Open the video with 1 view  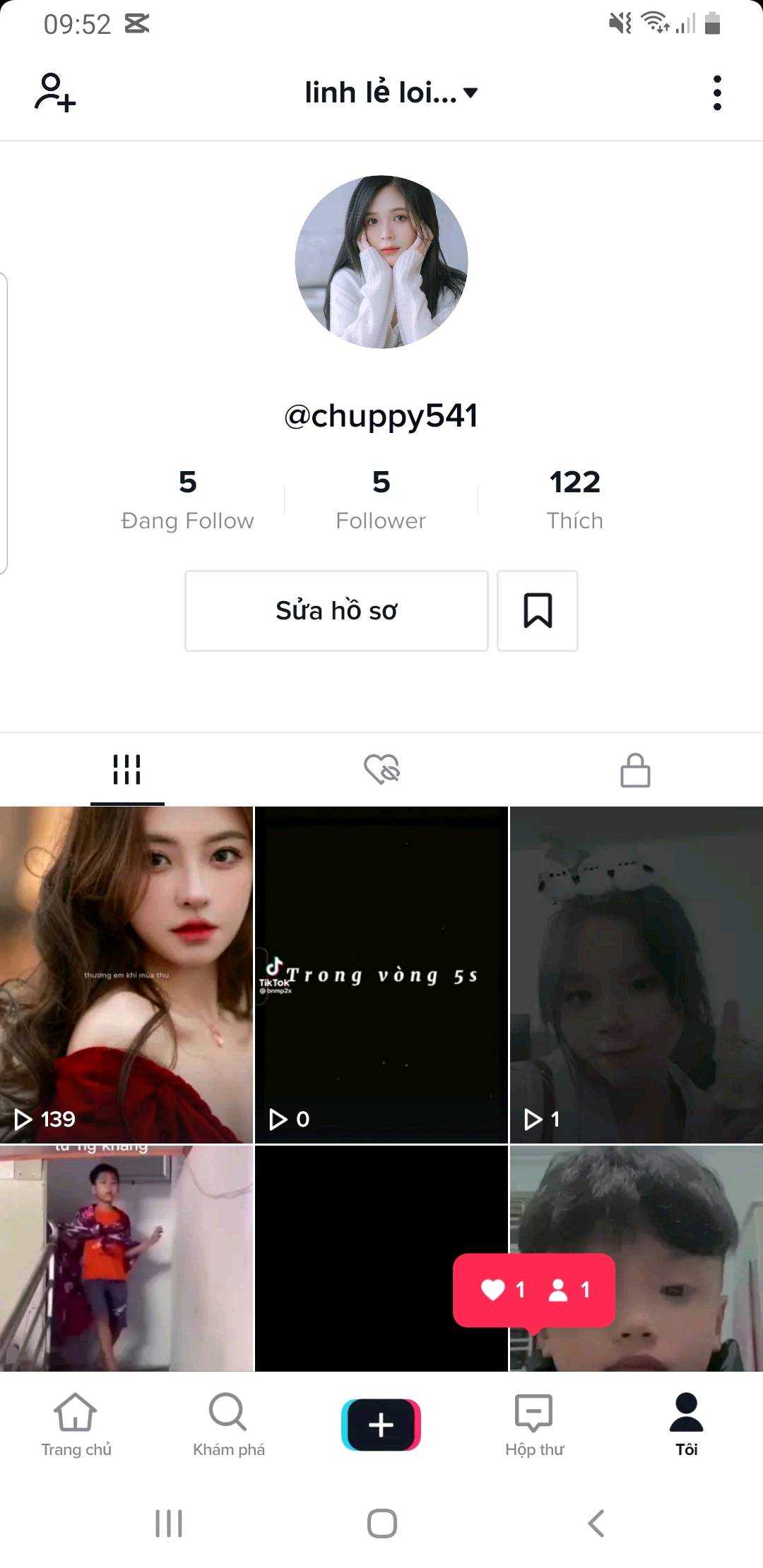(636, 975)
